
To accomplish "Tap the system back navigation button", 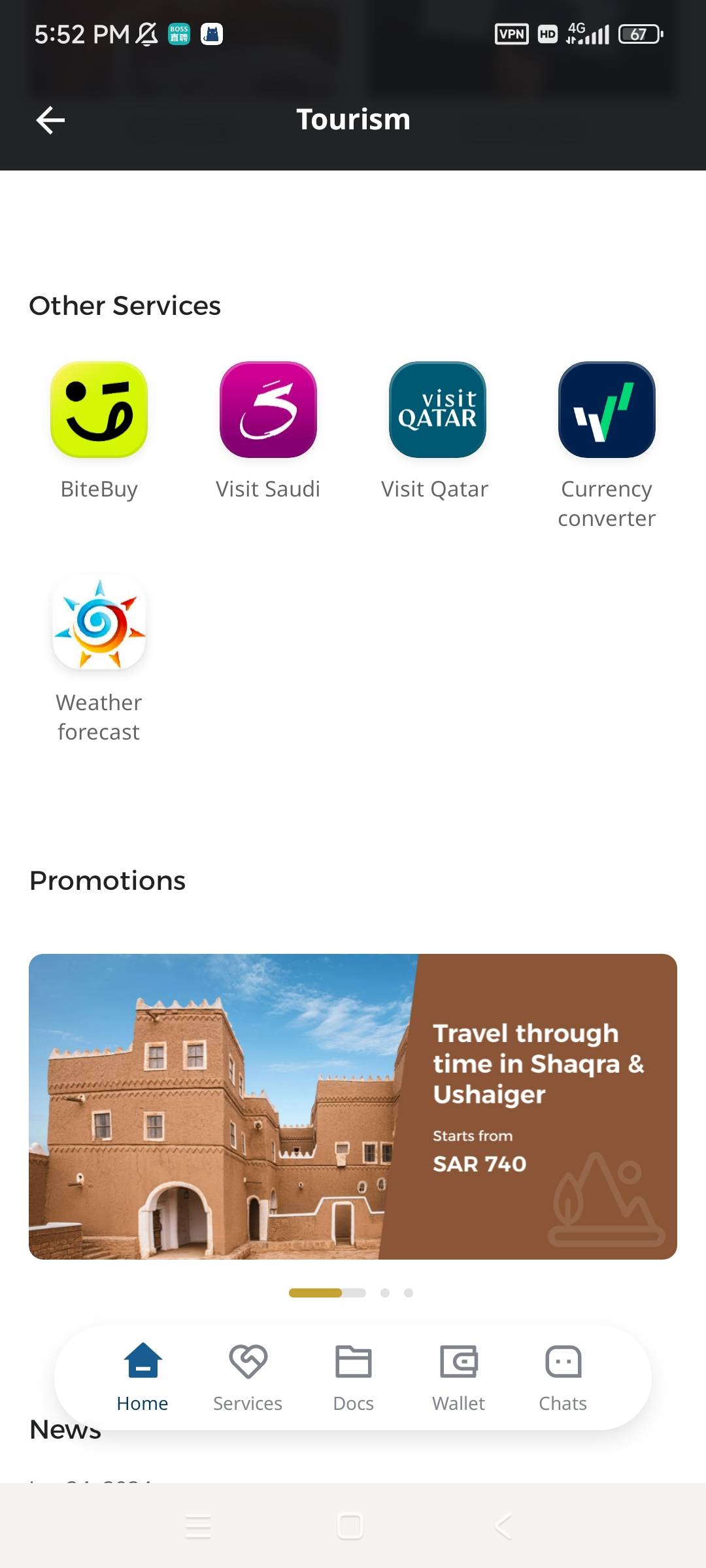I will click(x=503, y=1527).
